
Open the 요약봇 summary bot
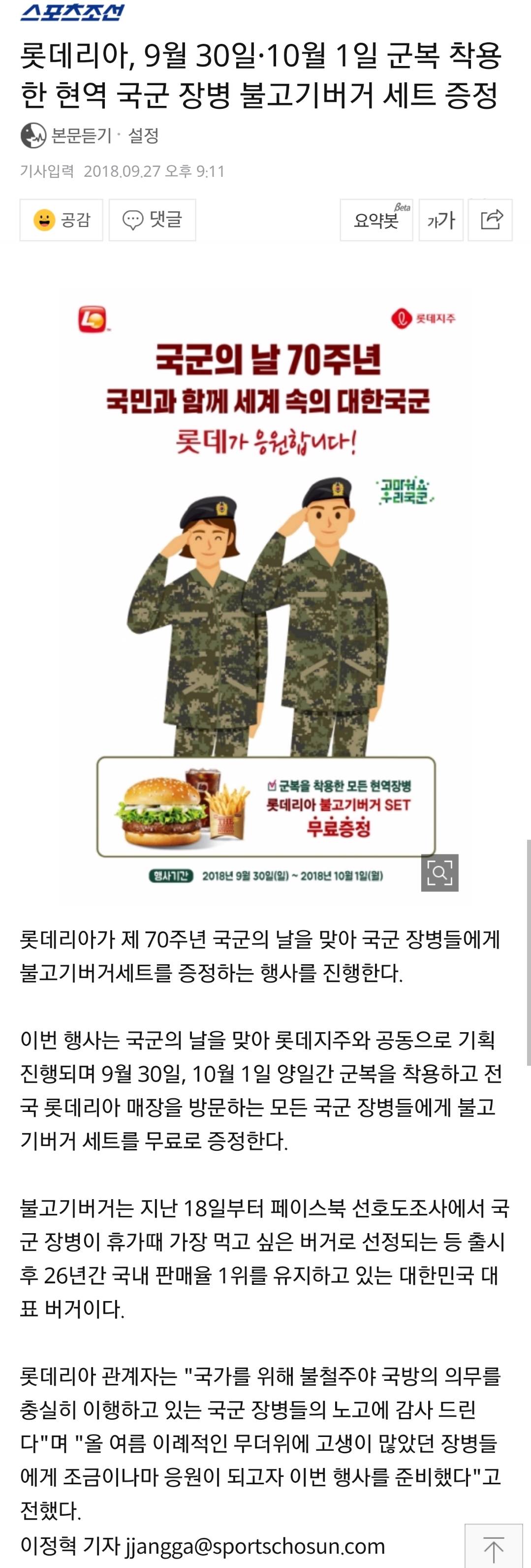[x=376, y=220]
